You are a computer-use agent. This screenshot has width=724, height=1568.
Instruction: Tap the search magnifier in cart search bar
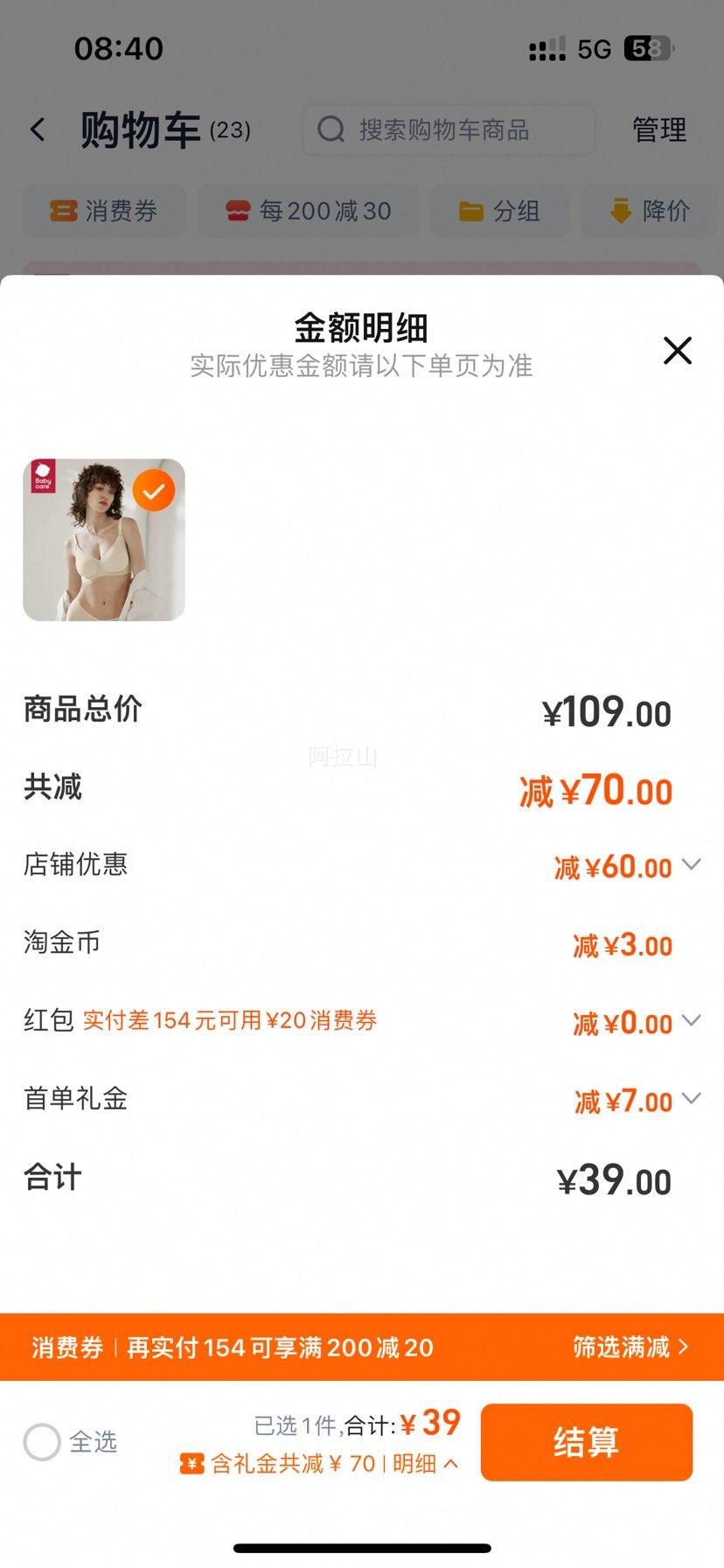pyautogui.click(x=330, y=129)
